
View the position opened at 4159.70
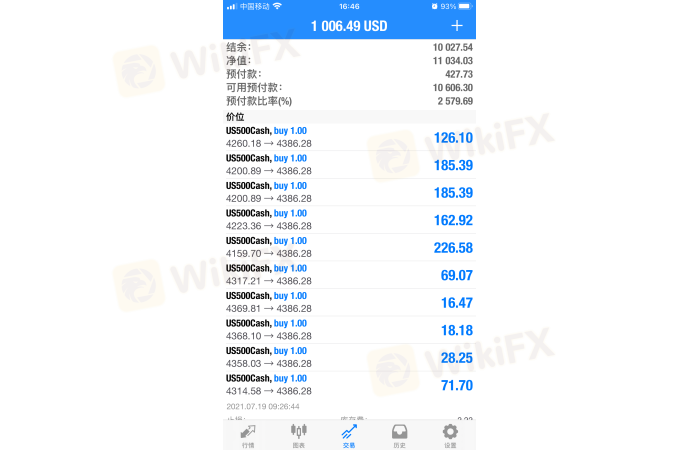pos(349,247)
